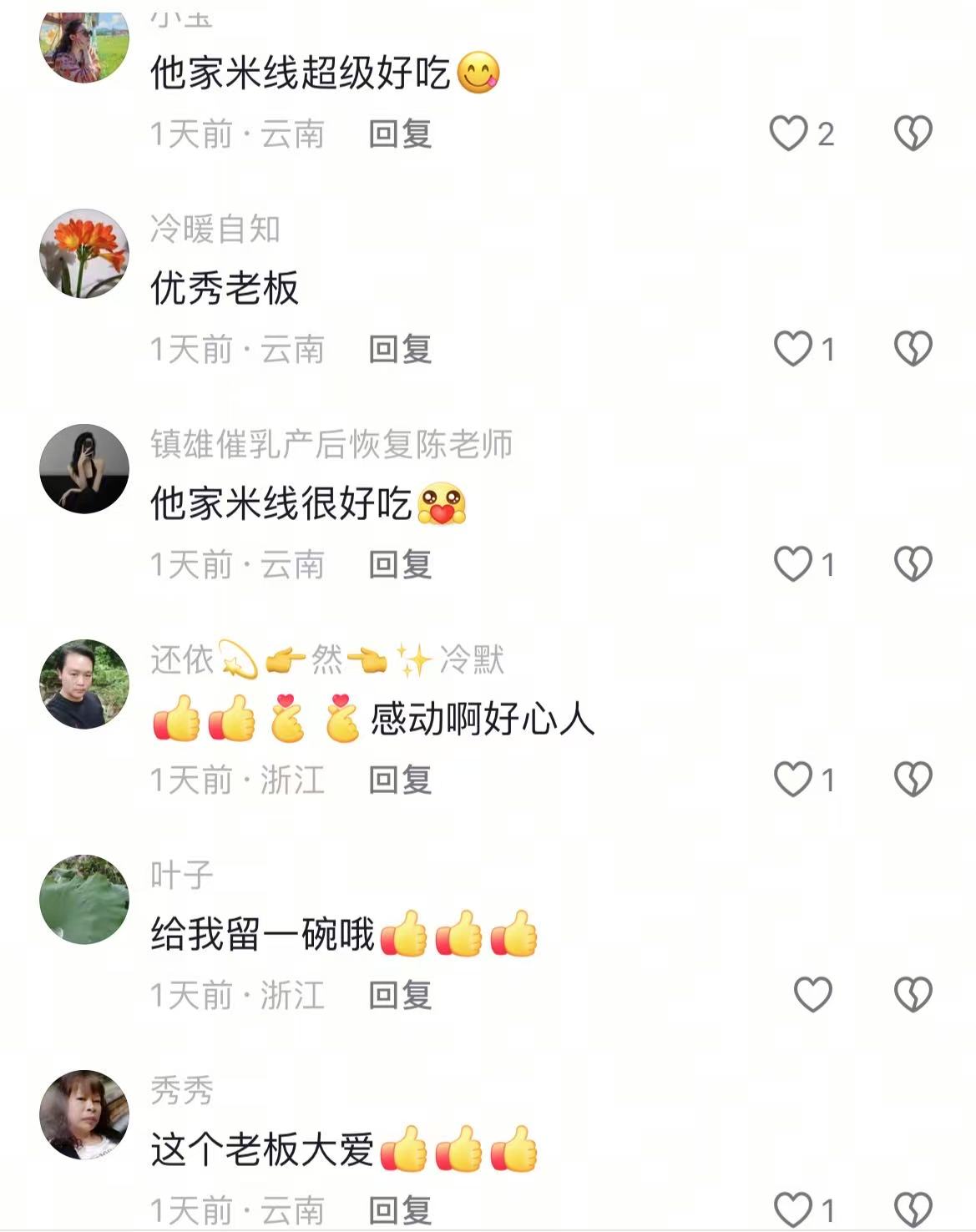The width and height of the screenshot is (976, 1232).
Task: Dislike the comment 他家米线很好吃
Action: 913,564
